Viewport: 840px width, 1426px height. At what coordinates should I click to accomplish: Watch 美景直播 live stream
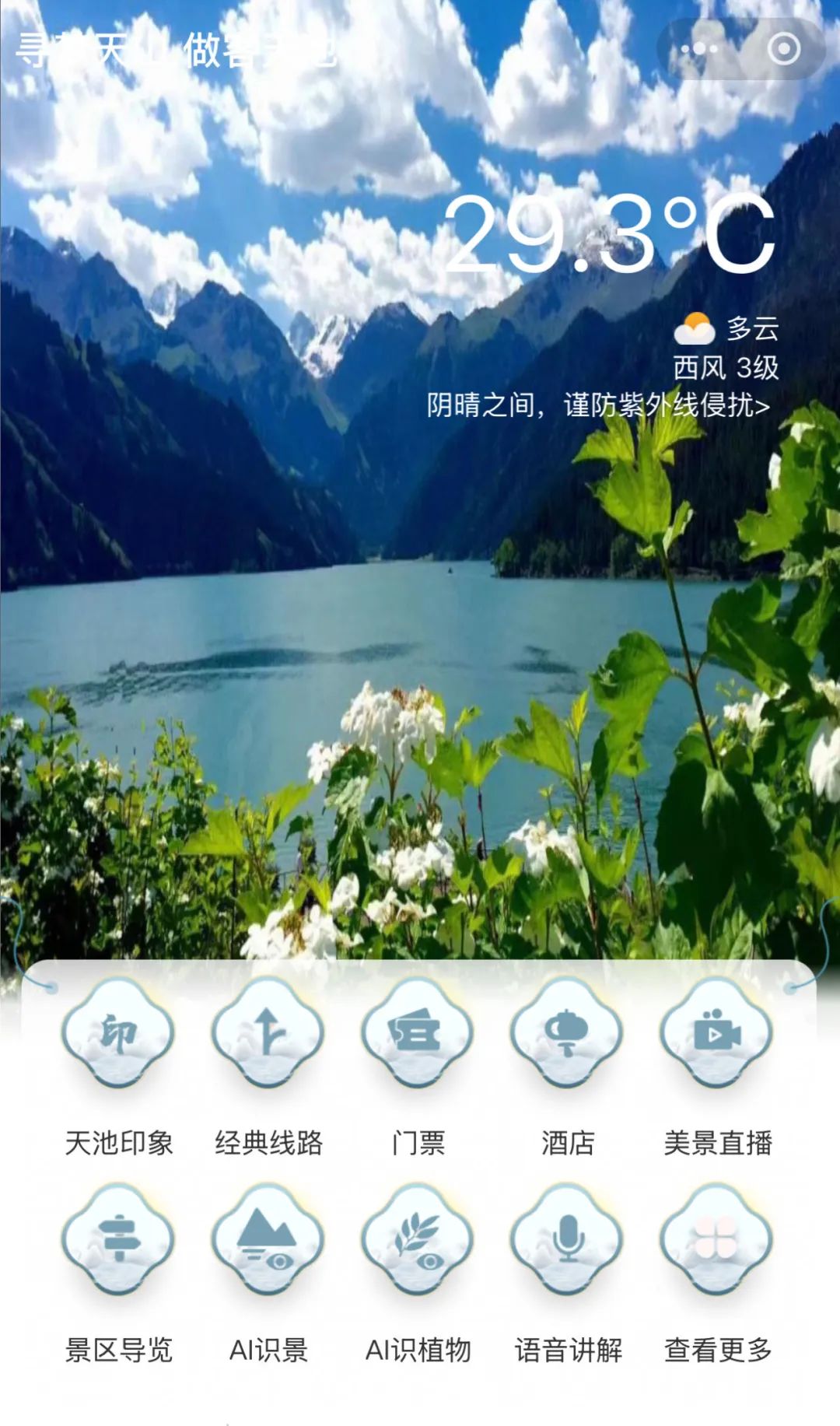tap(717, 1033)
